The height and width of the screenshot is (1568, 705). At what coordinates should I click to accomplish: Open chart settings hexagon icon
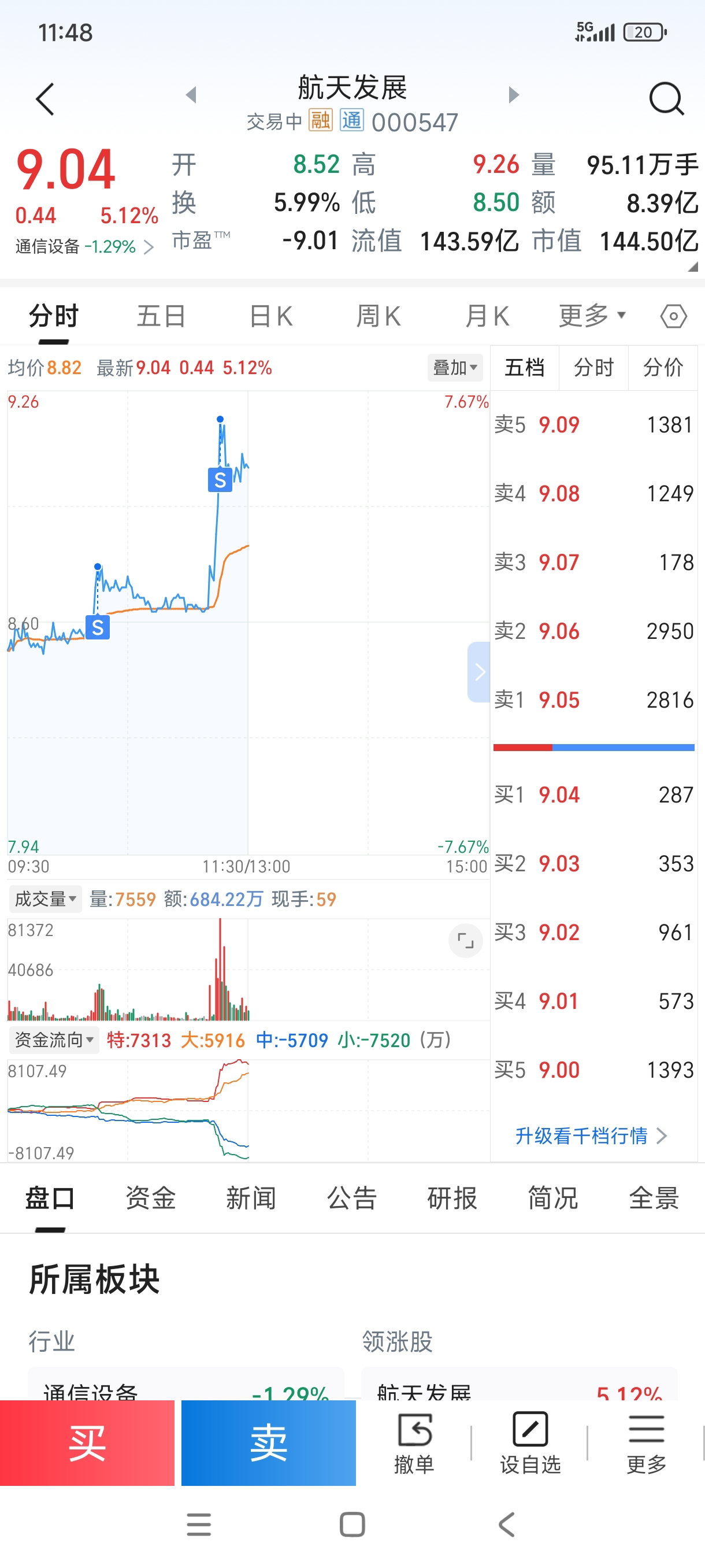(673, 316)
